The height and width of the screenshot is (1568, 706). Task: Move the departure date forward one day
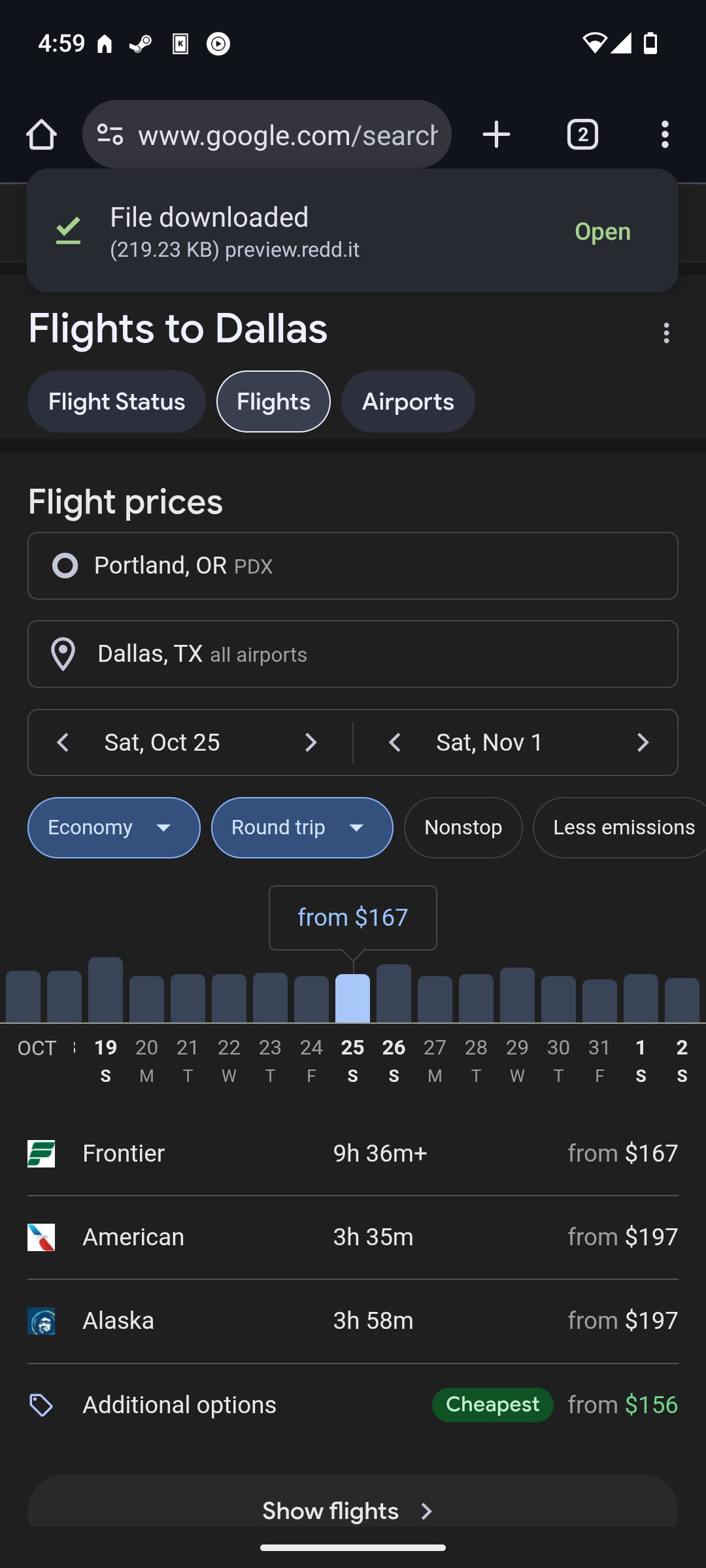pos(311,743)
